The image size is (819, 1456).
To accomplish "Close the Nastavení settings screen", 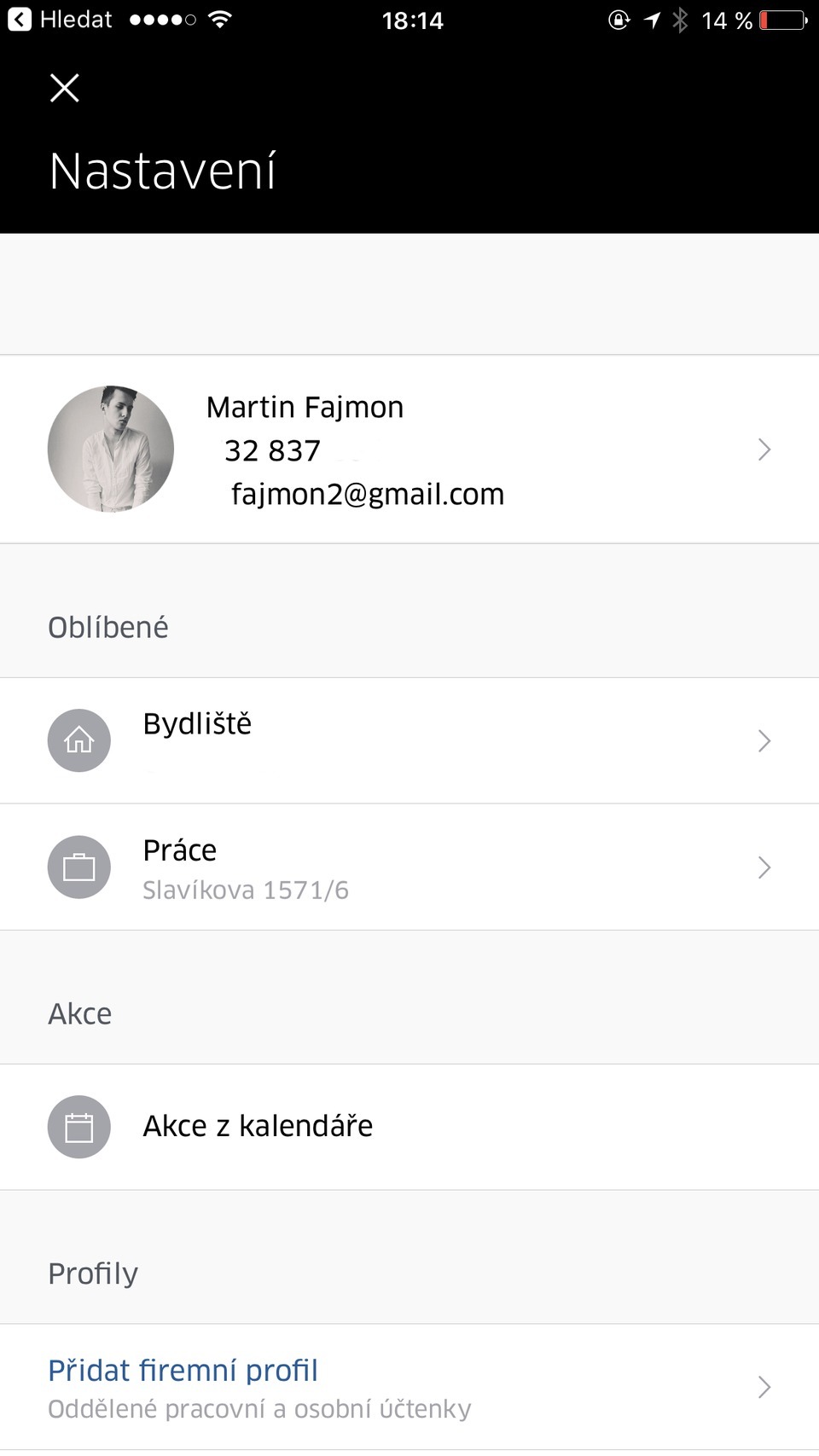I will [x=65, y=88].
